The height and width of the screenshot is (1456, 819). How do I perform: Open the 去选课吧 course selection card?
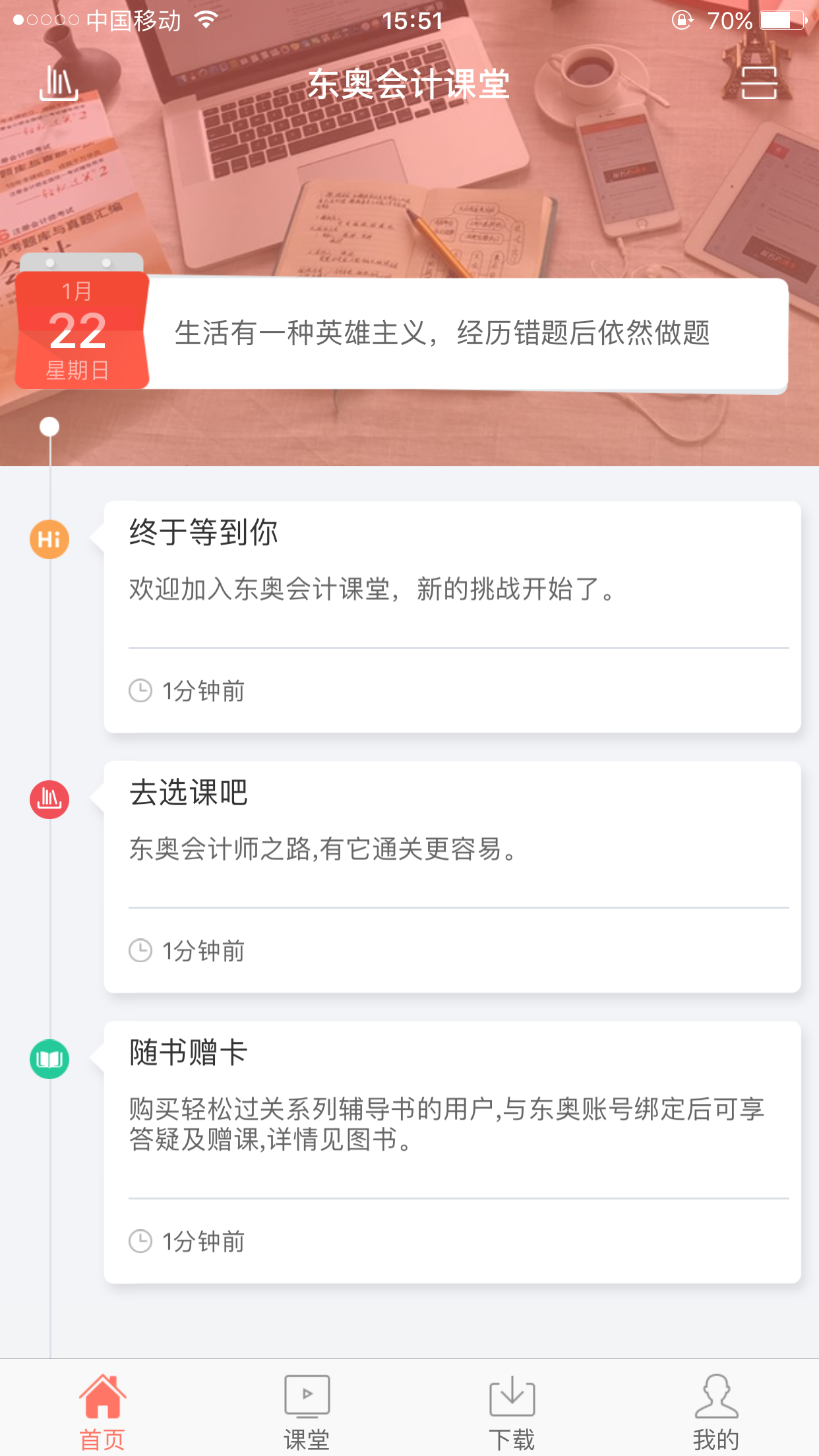452,876
